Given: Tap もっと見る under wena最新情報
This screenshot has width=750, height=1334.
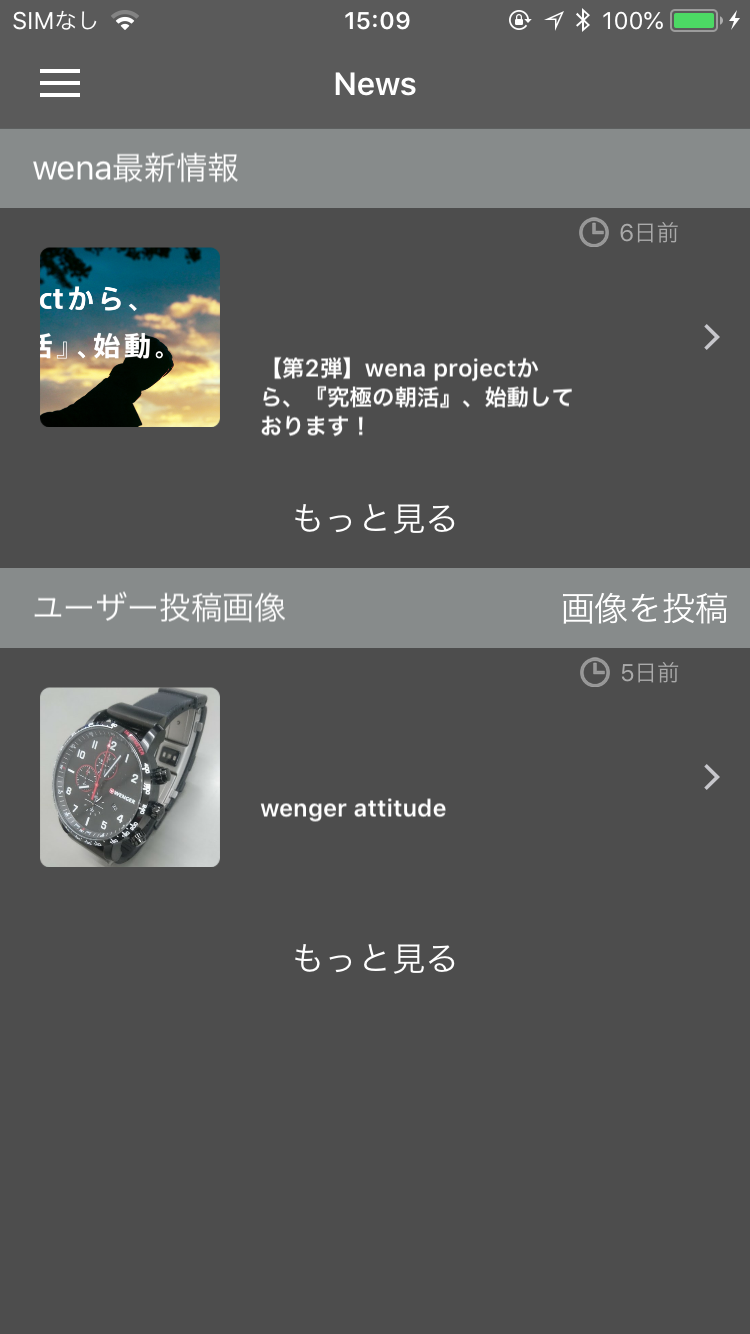Looking at the screenshot, I should tap(375, 518).
